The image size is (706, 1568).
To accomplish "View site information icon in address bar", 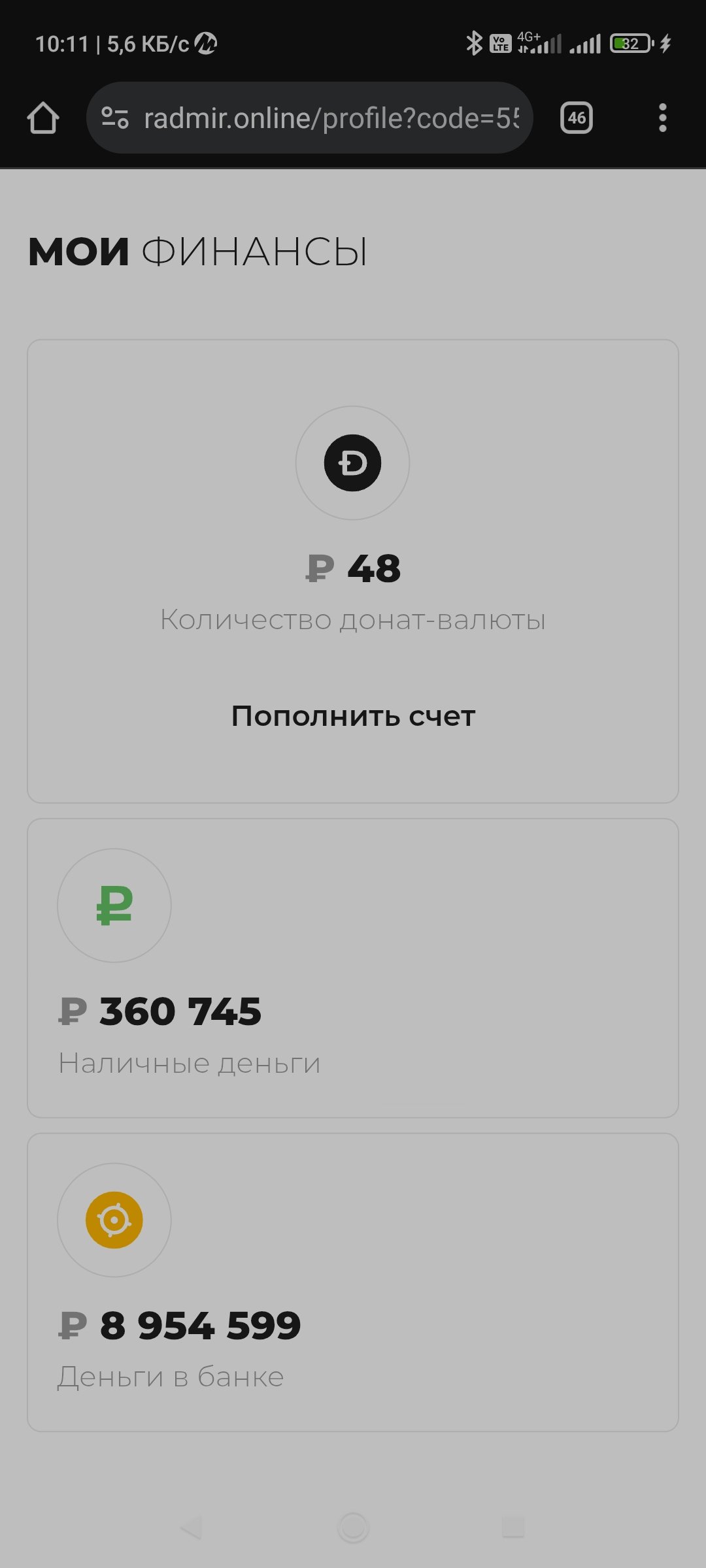I will 115,118.
